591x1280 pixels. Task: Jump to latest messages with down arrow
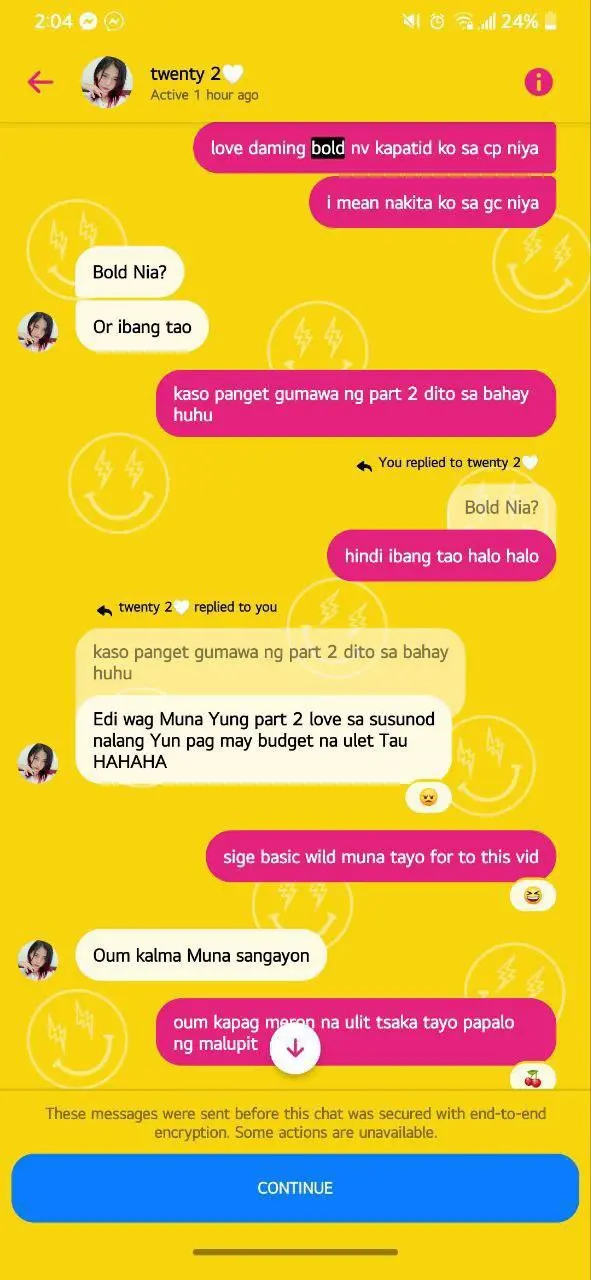coord(295,1049)
